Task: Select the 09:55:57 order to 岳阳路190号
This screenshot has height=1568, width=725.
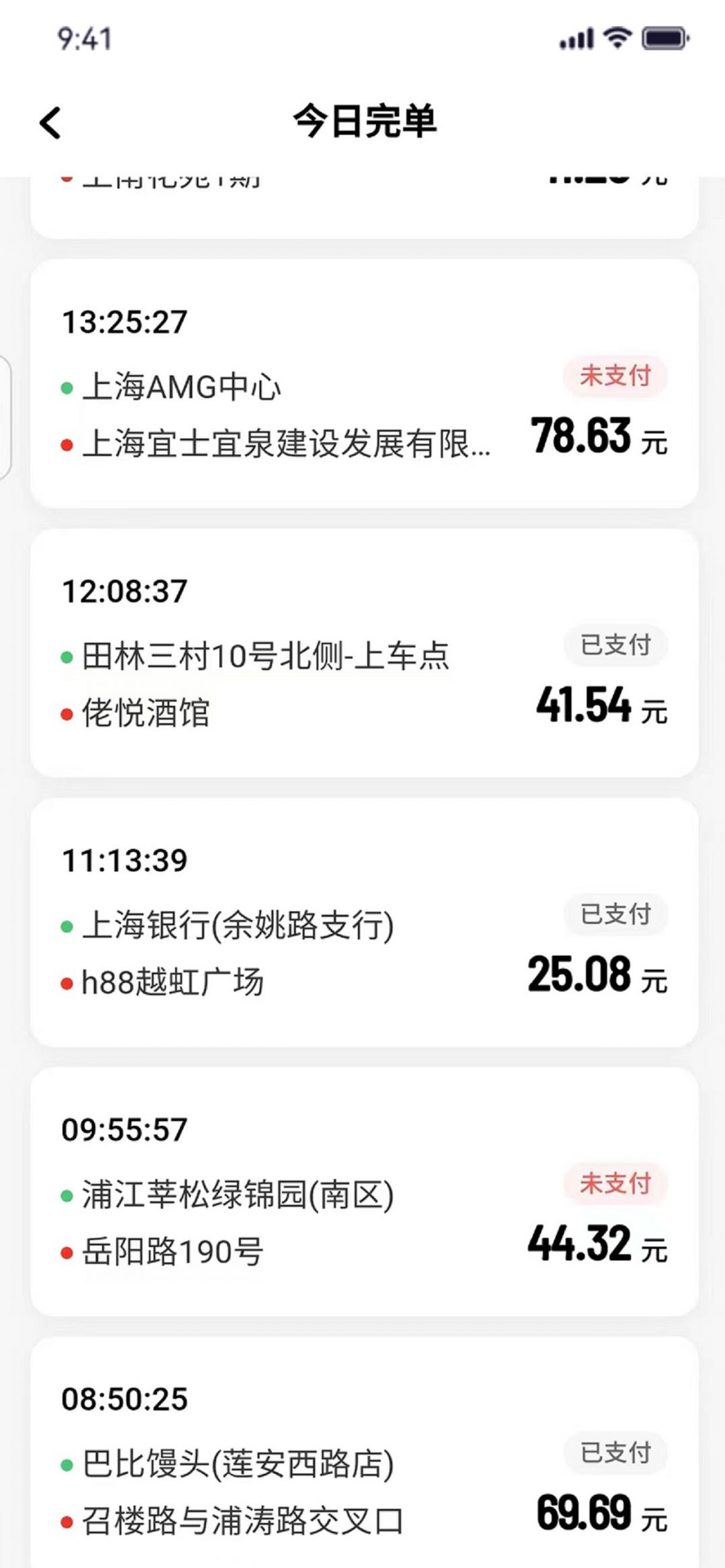Action: click(364, 1191)
